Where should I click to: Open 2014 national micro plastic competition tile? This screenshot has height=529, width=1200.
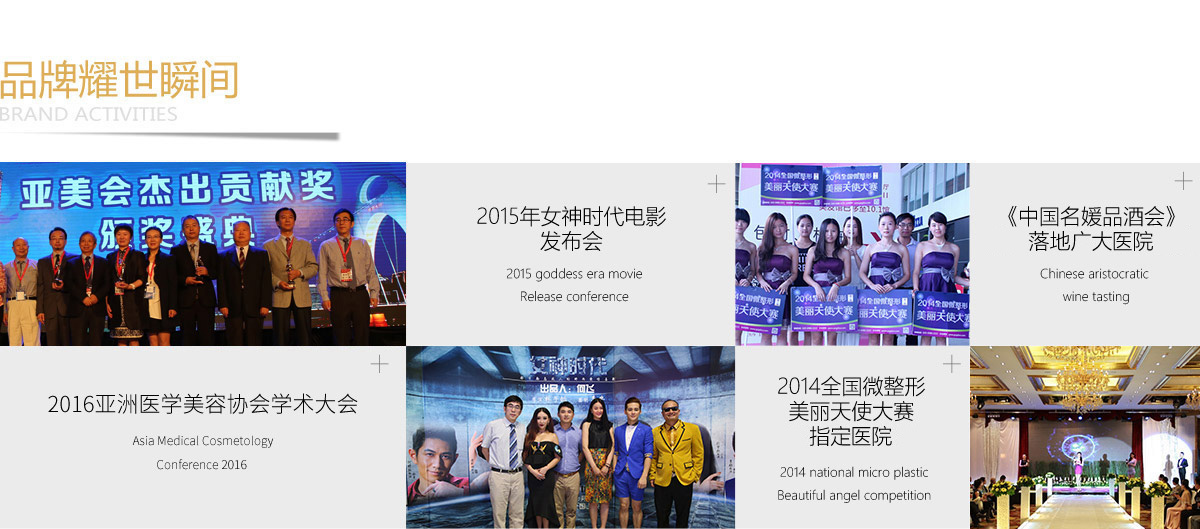point(852,437)
